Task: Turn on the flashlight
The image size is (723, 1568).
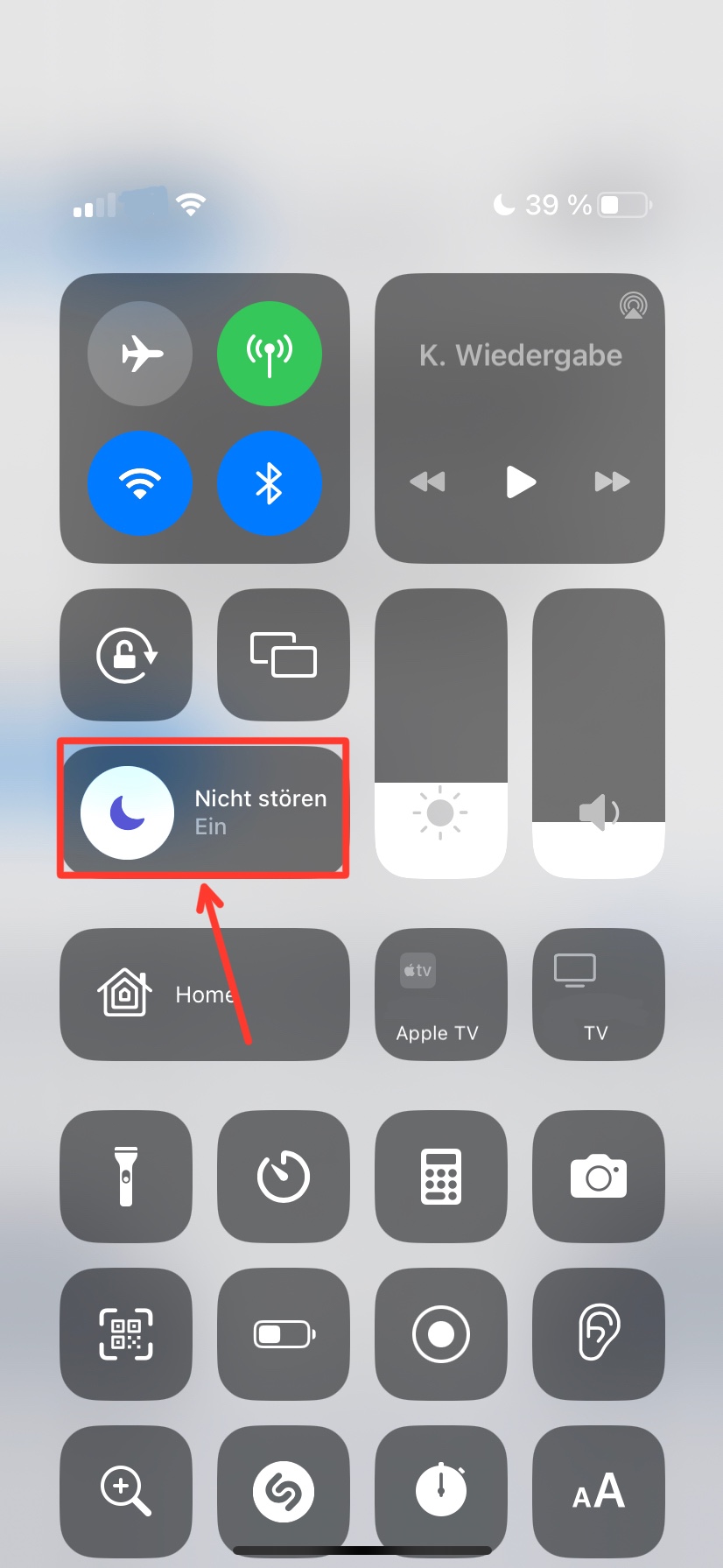Action: (x=126, y=1177)
